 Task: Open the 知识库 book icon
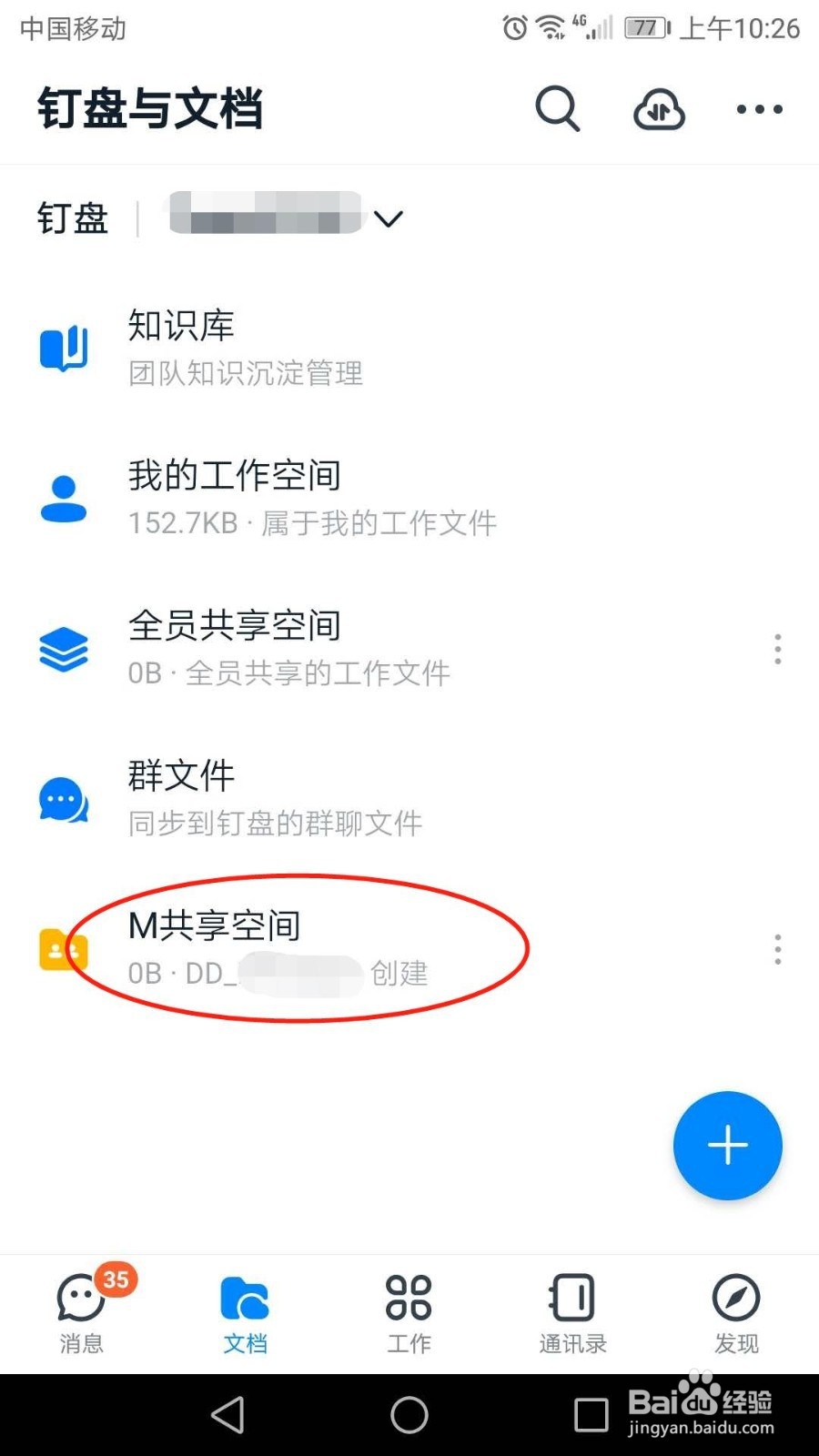63,347
